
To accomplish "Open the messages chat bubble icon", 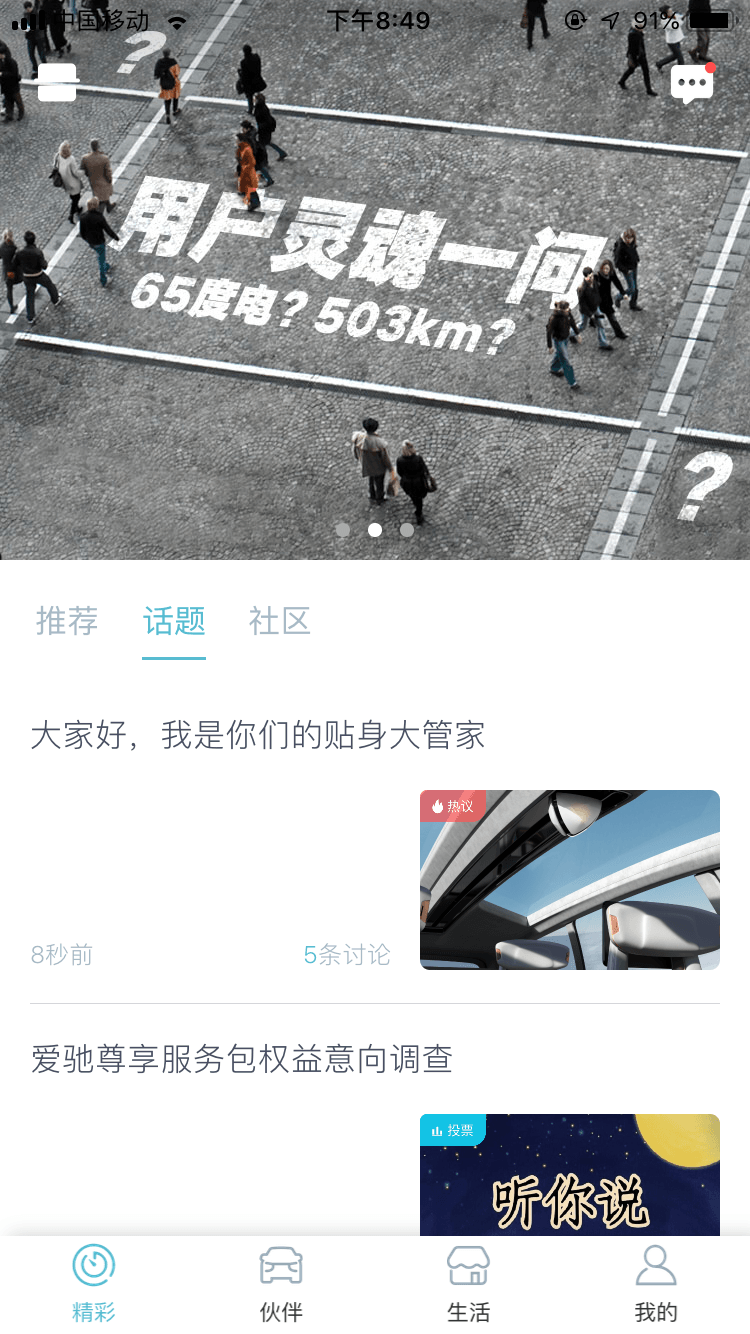I will tap(692, 84).
